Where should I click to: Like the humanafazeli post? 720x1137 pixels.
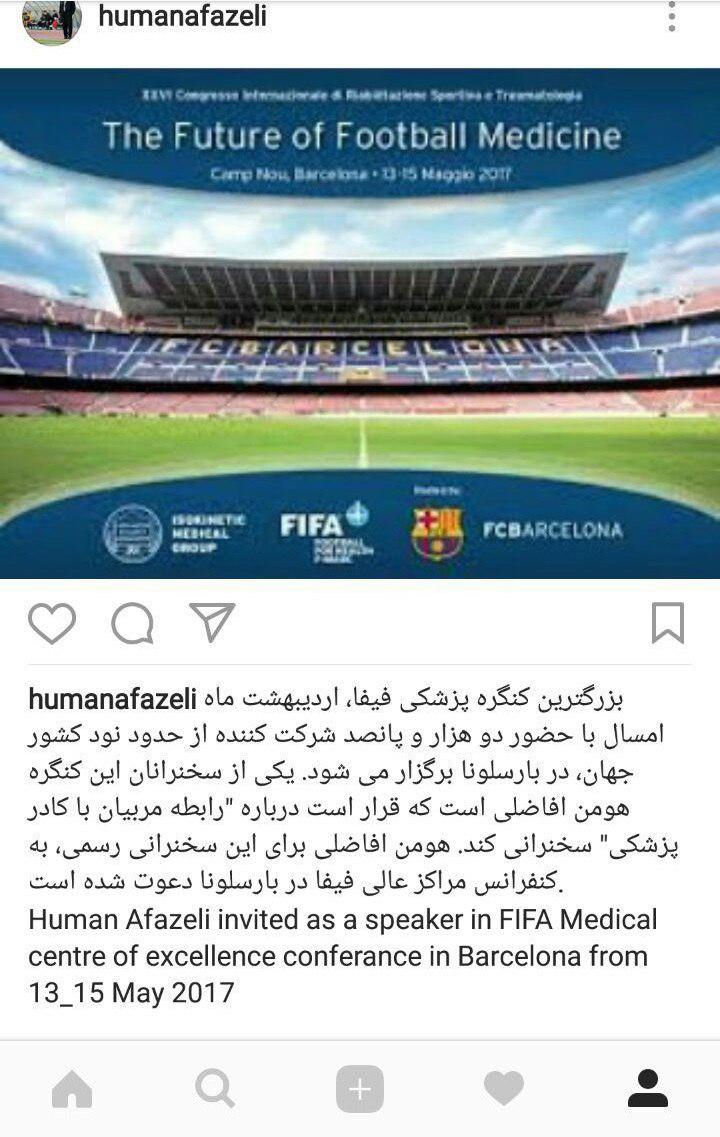coord(52,623)
